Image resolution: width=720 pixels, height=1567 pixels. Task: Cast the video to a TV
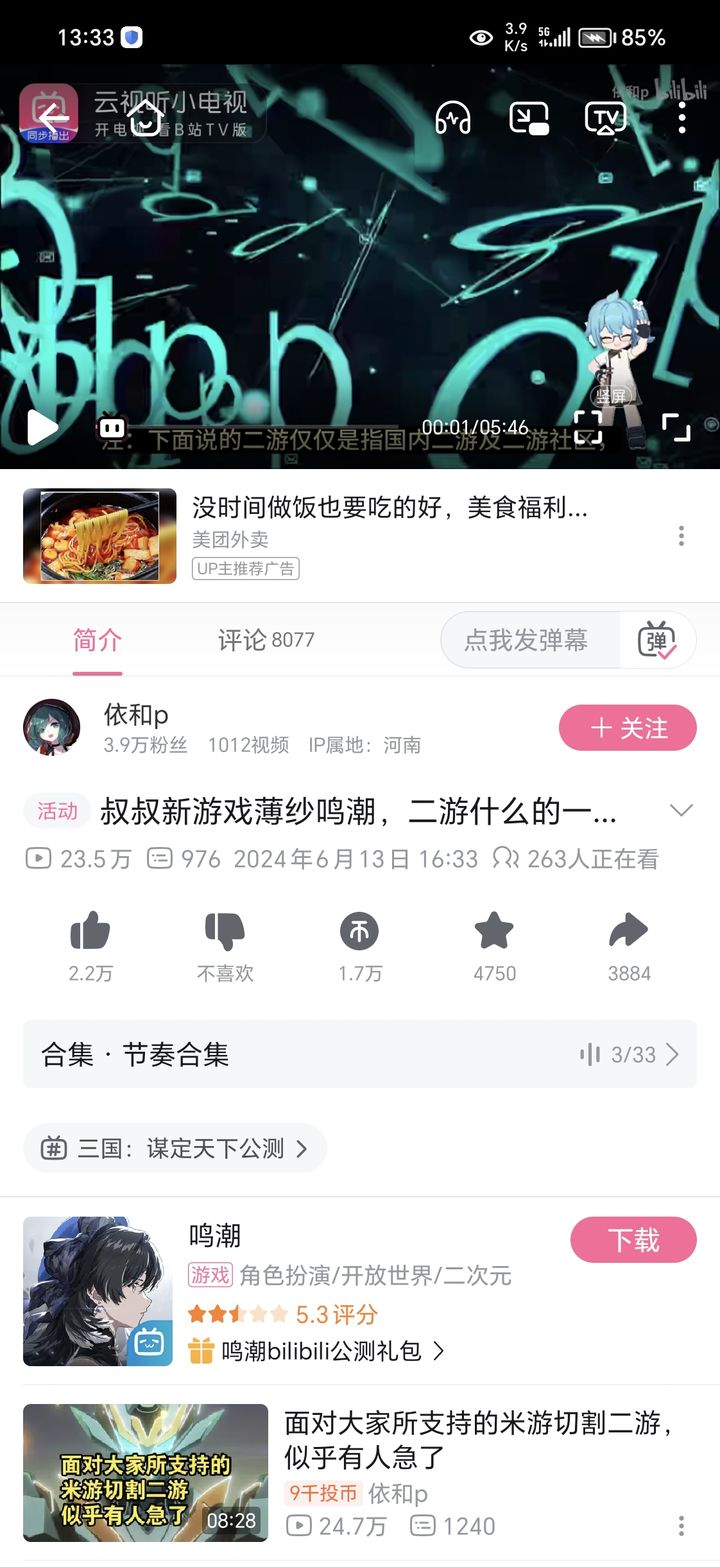[605, 119]
